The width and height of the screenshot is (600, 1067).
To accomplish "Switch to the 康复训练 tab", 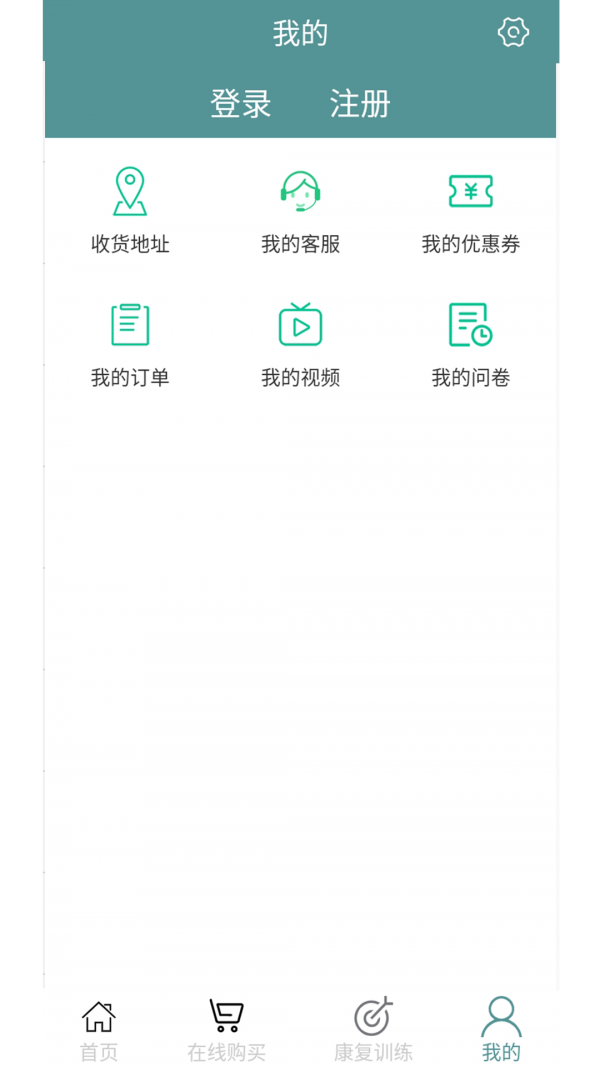I will [x=373, y=1030].
